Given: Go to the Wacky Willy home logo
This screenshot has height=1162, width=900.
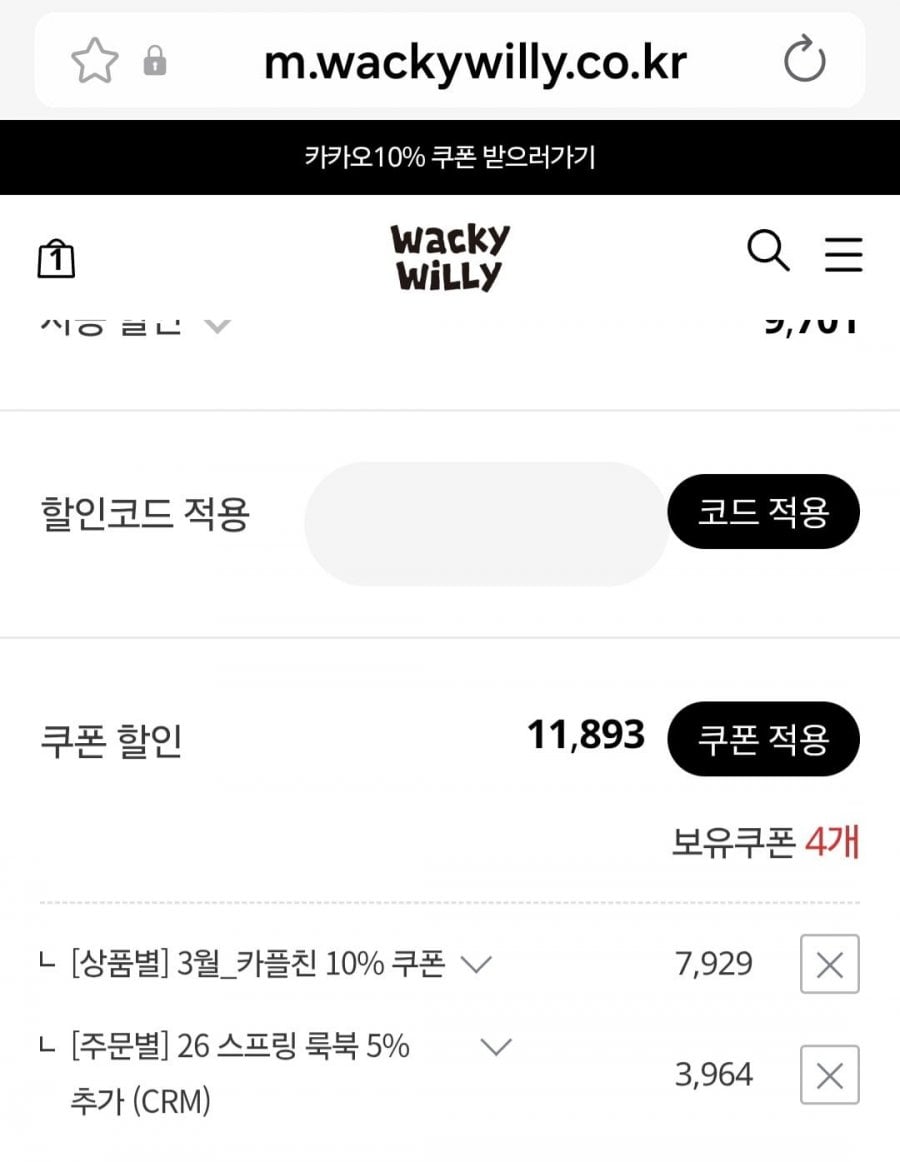Looking at the screenshot, I should [x=450, y=257].
